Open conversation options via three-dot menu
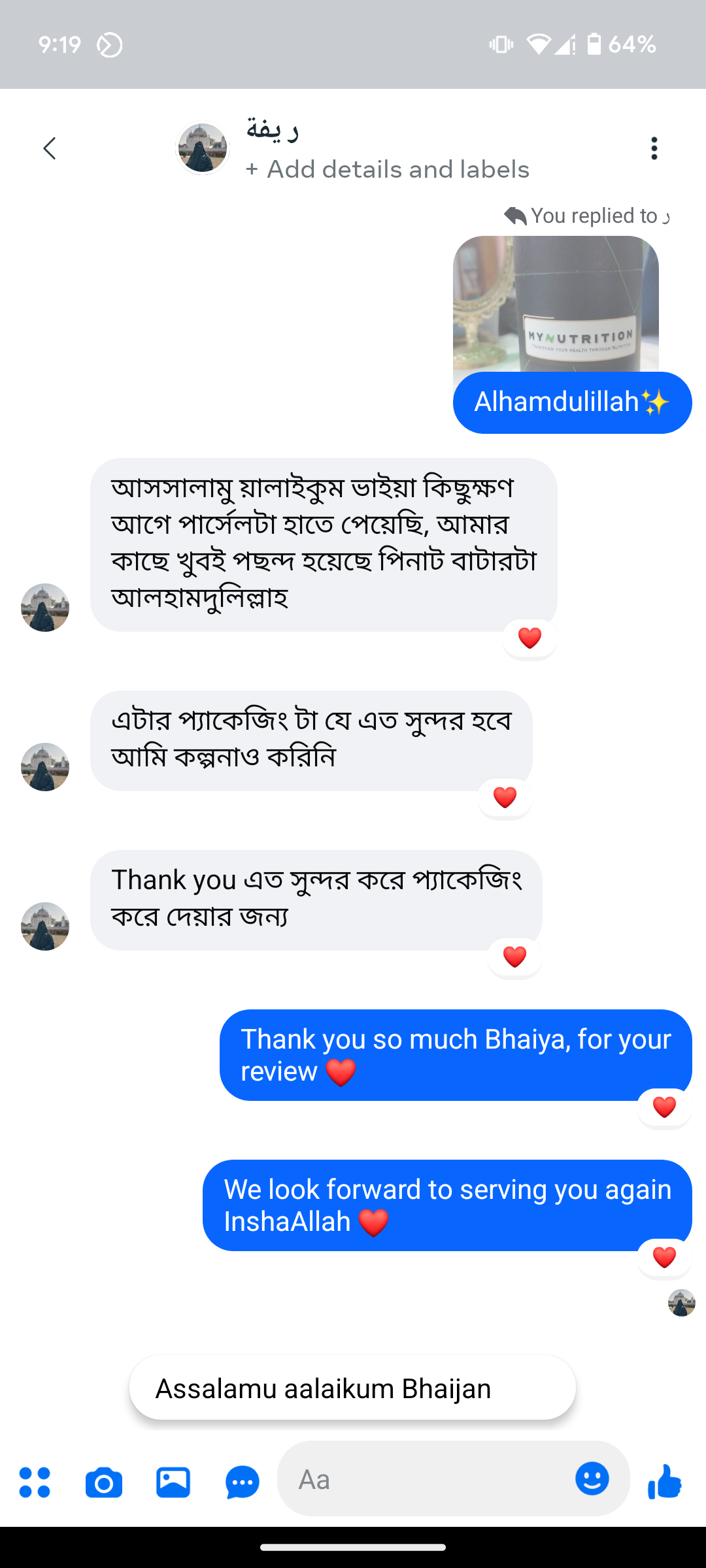Viewport: 706px width, 1568px height. tap(654, 148)
